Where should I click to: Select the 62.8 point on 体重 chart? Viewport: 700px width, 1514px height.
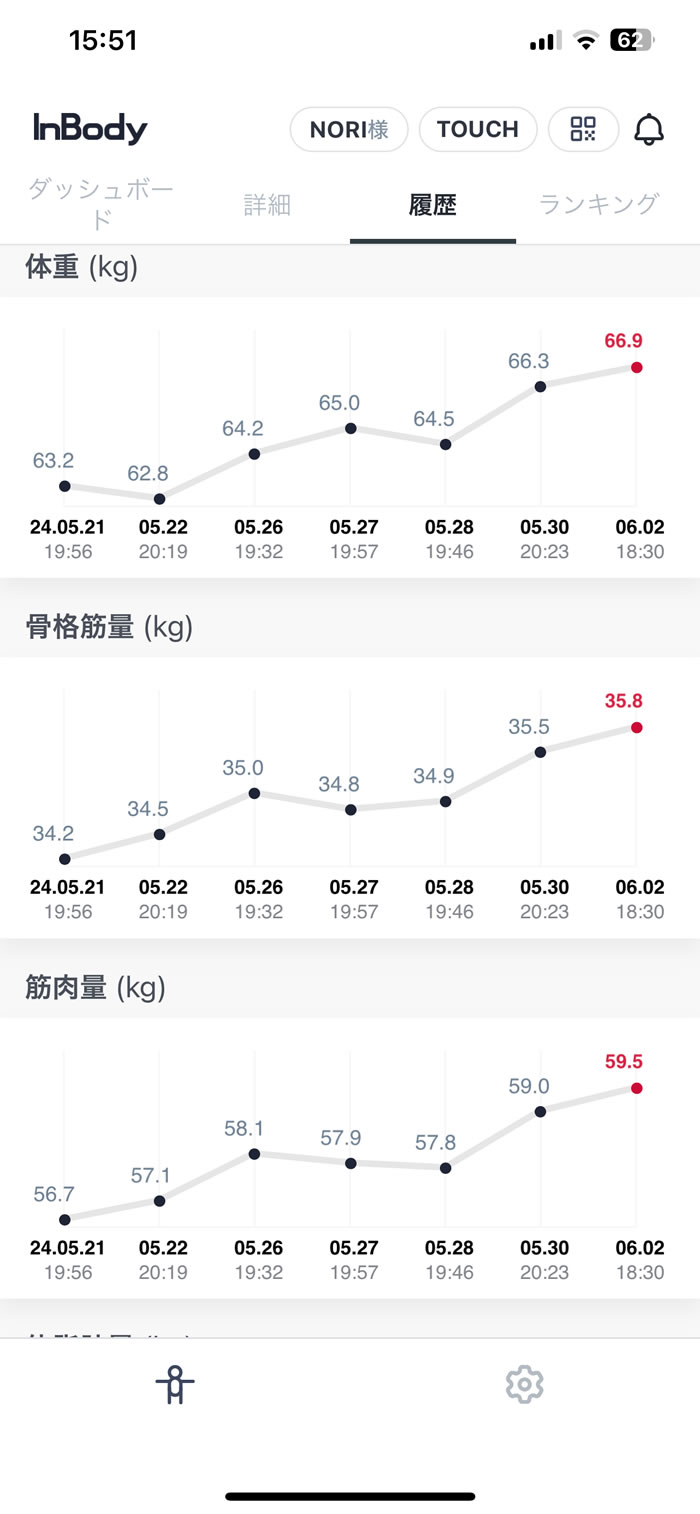pyautogui.click(x=159, y=498)
